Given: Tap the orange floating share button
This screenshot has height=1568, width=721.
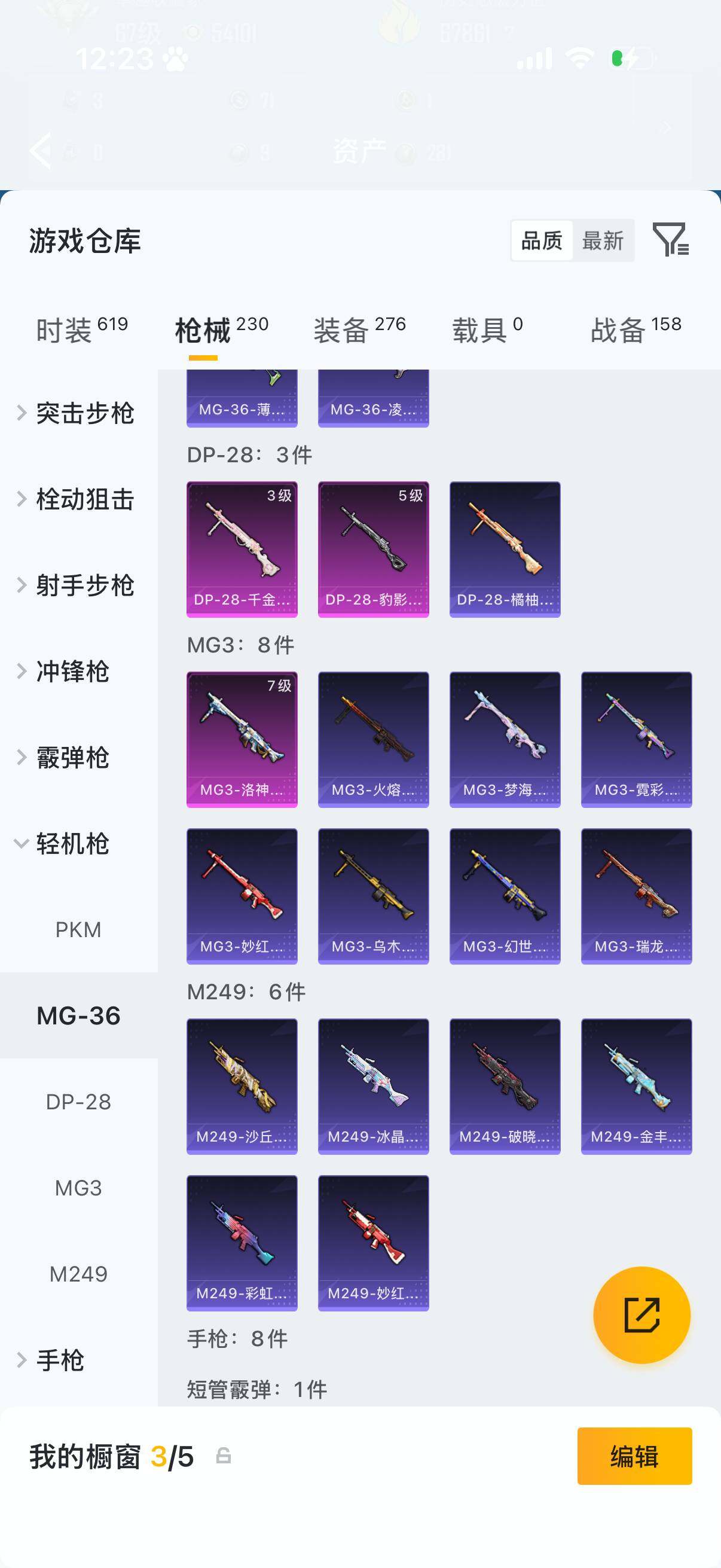Looking at the screenshot, I should [641, 1315].
